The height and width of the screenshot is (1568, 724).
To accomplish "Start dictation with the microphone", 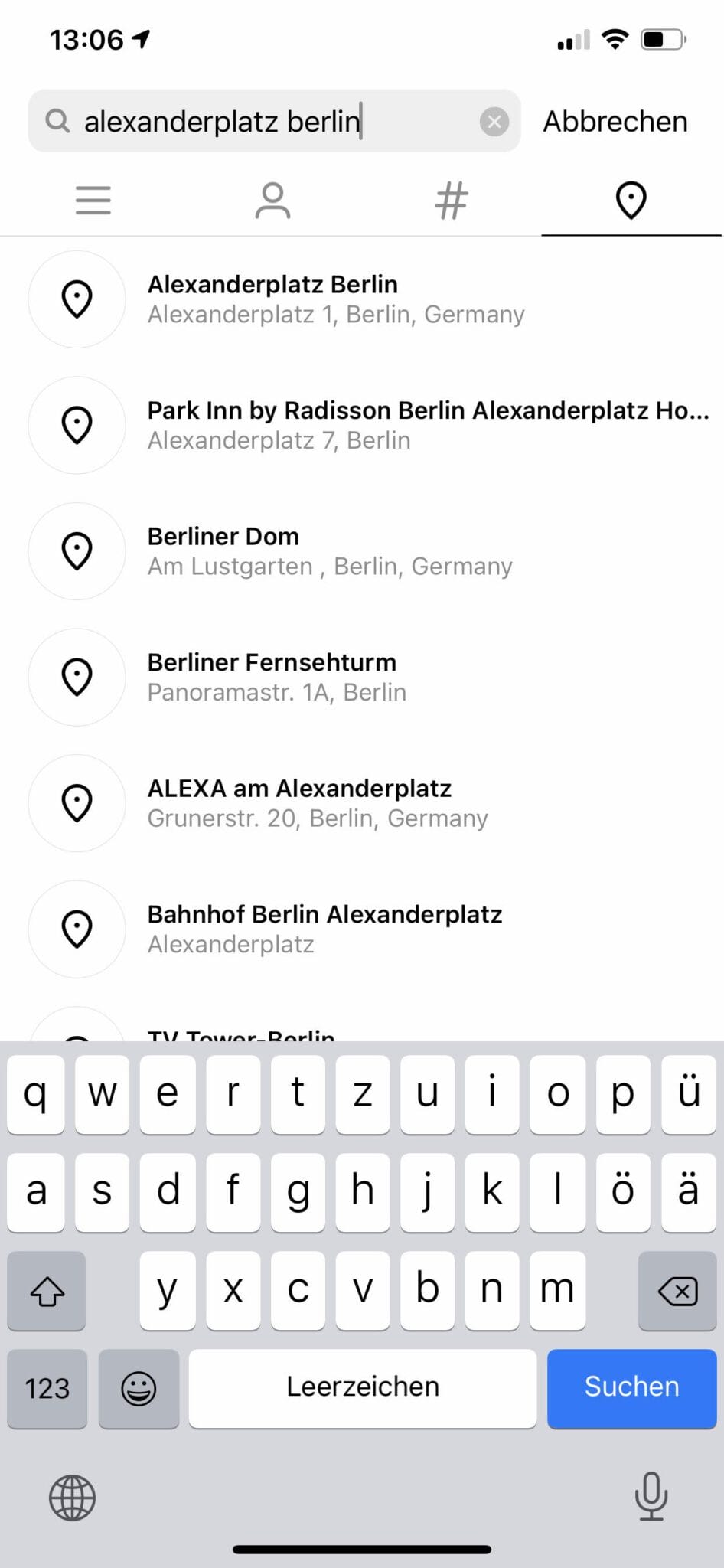I will coord(651,1496).
